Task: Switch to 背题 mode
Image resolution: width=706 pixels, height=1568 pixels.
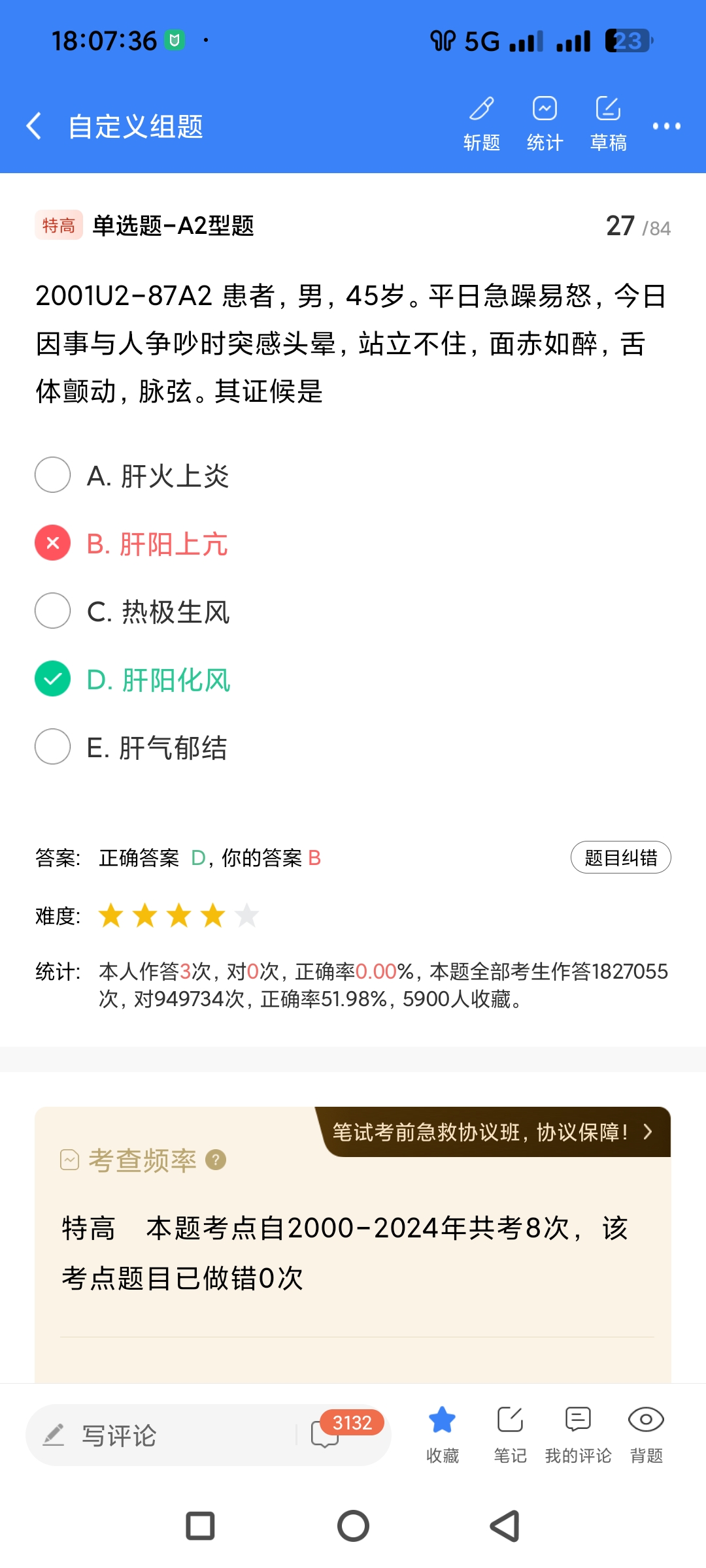Action: click(x=646, y=1434)
